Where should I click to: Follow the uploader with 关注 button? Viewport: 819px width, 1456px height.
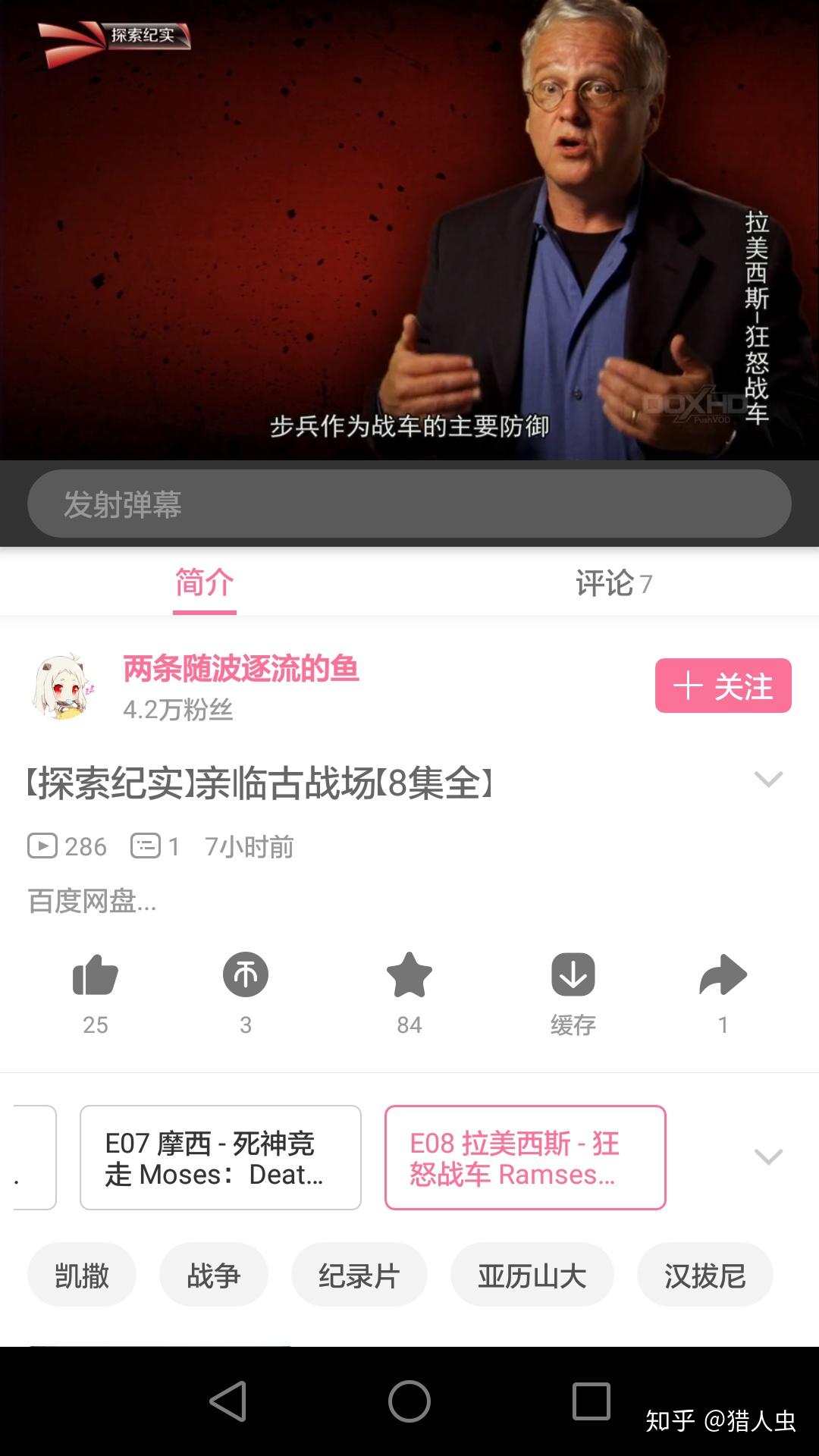(x=723, y=686)
